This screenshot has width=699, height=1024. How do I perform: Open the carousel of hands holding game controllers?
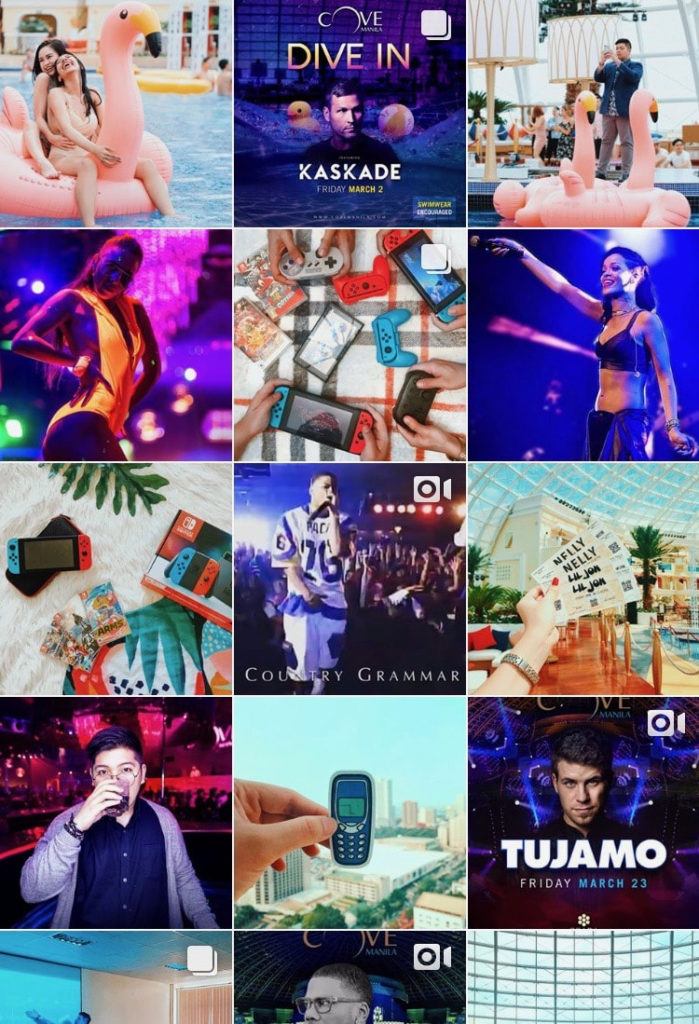(x=349, y=345)
